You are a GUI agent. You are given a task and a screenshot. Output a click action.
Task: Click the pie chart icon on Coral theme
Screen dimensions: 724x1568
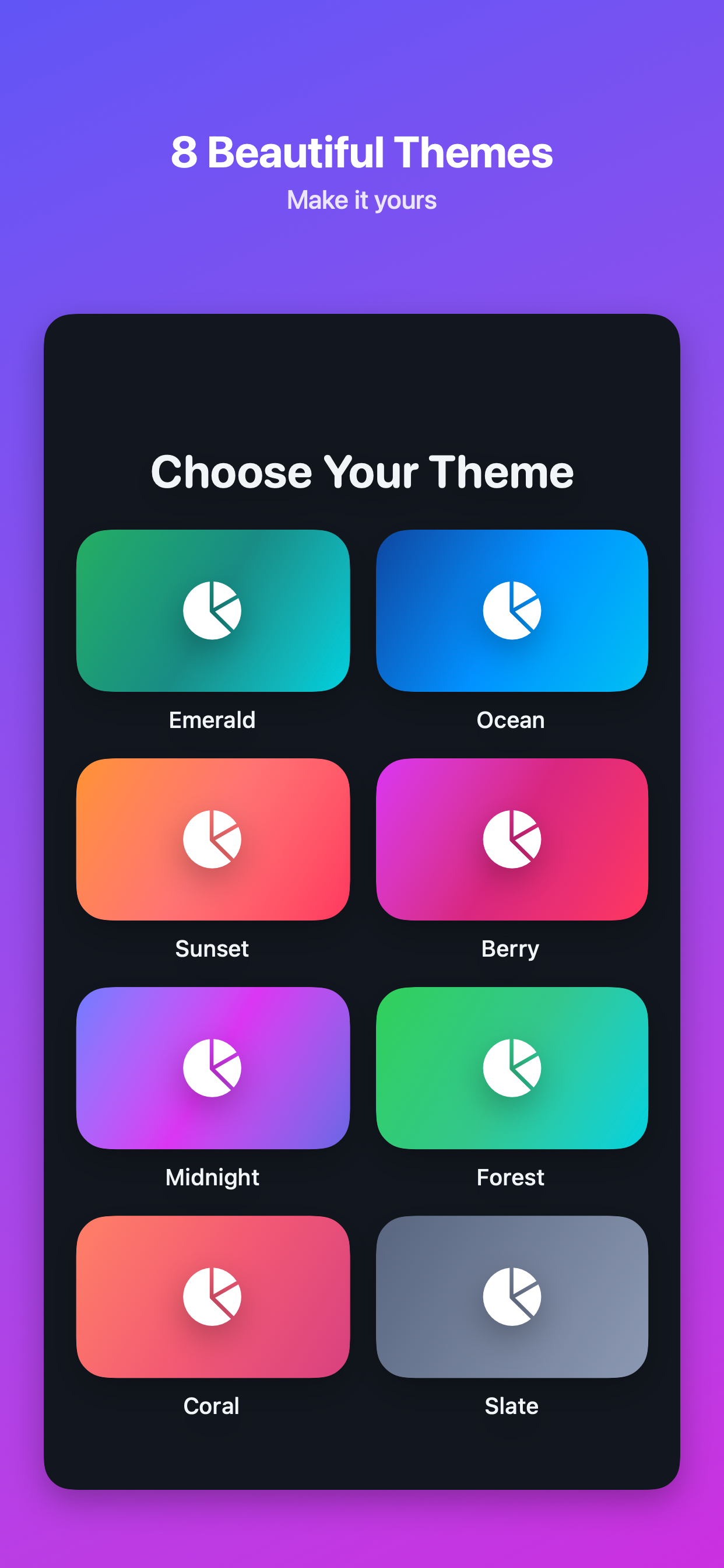(212, 1297)
